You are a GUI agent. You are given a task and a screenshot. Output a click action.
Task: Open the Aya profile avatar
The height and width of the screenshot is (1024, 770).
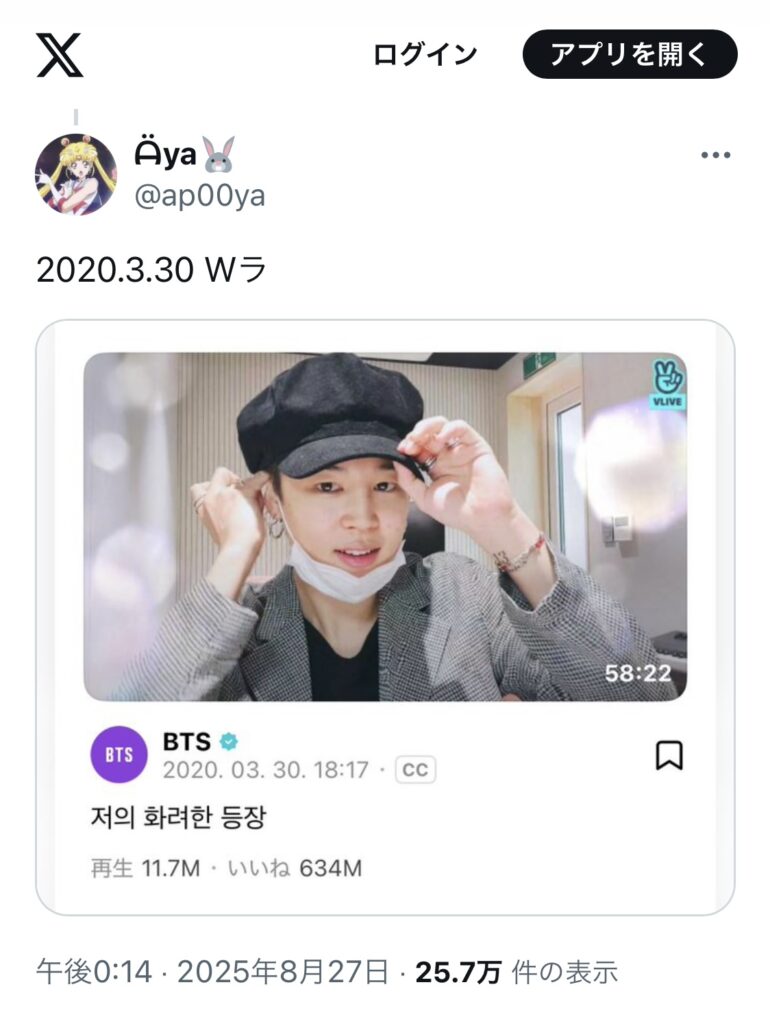[76, 174]
